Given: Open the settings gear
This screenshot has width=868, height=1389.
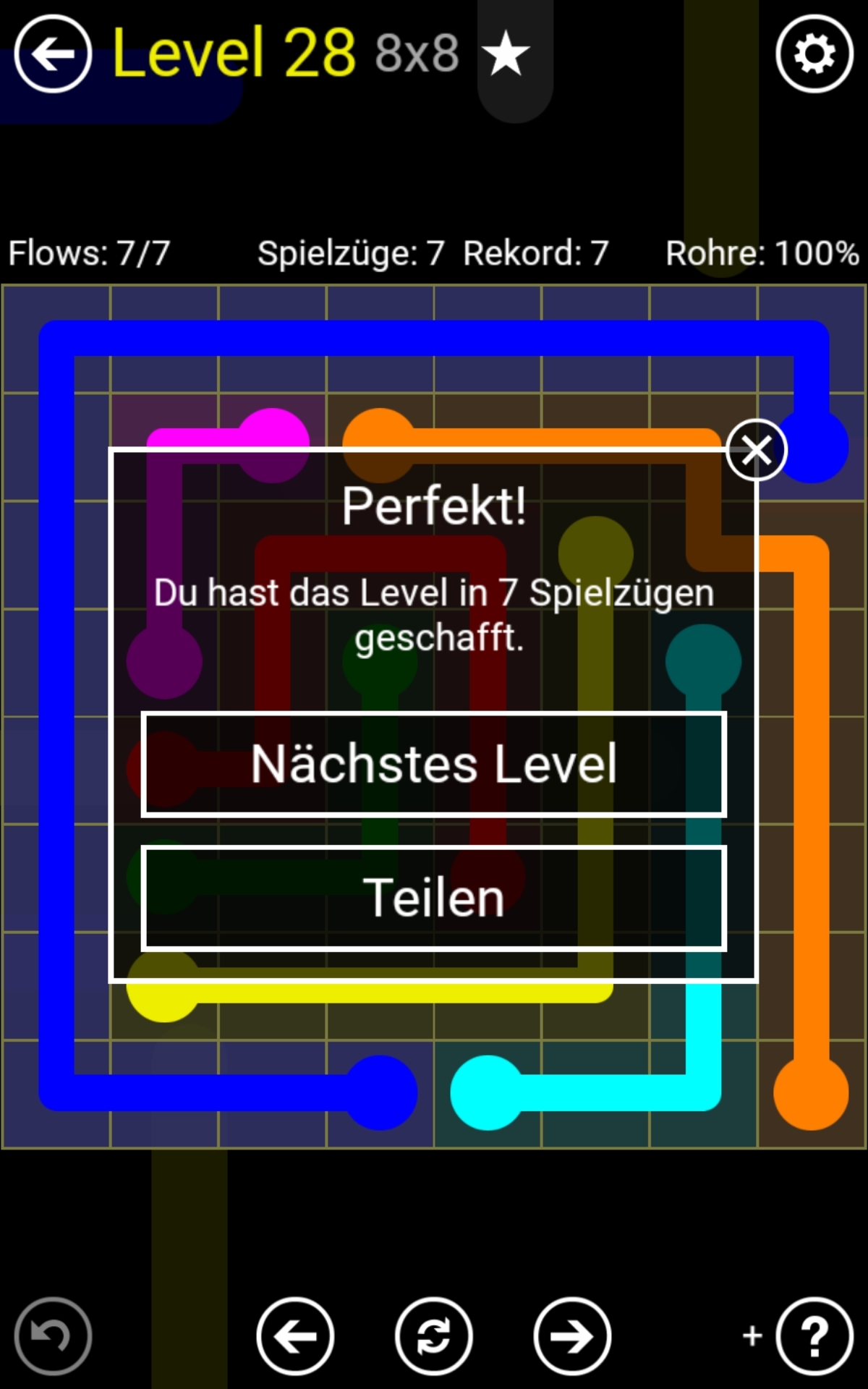Looking at the screenshot, I should point(814,54).
